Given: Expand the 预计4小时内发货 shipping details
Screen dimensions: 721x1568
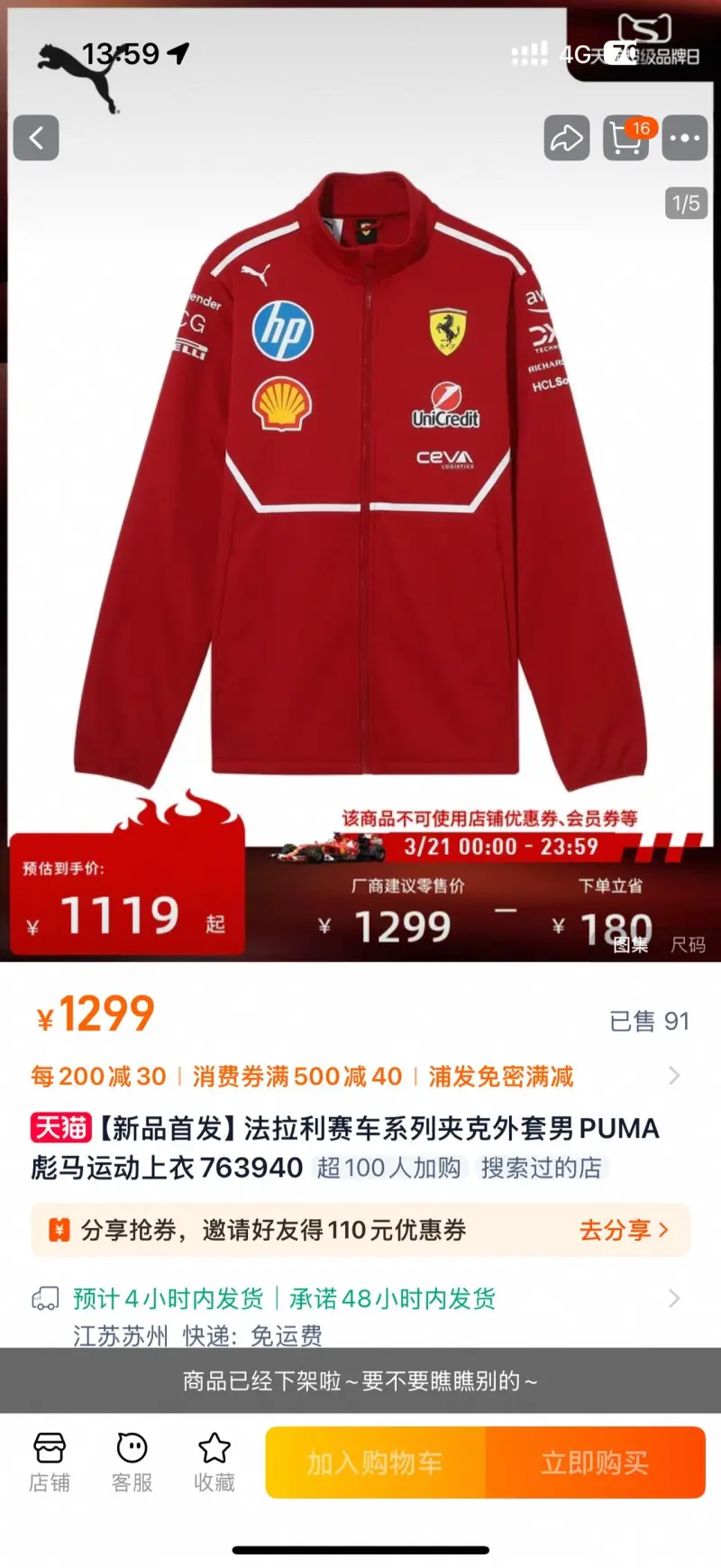Looking at the screenshot, I should [673, 1298].
